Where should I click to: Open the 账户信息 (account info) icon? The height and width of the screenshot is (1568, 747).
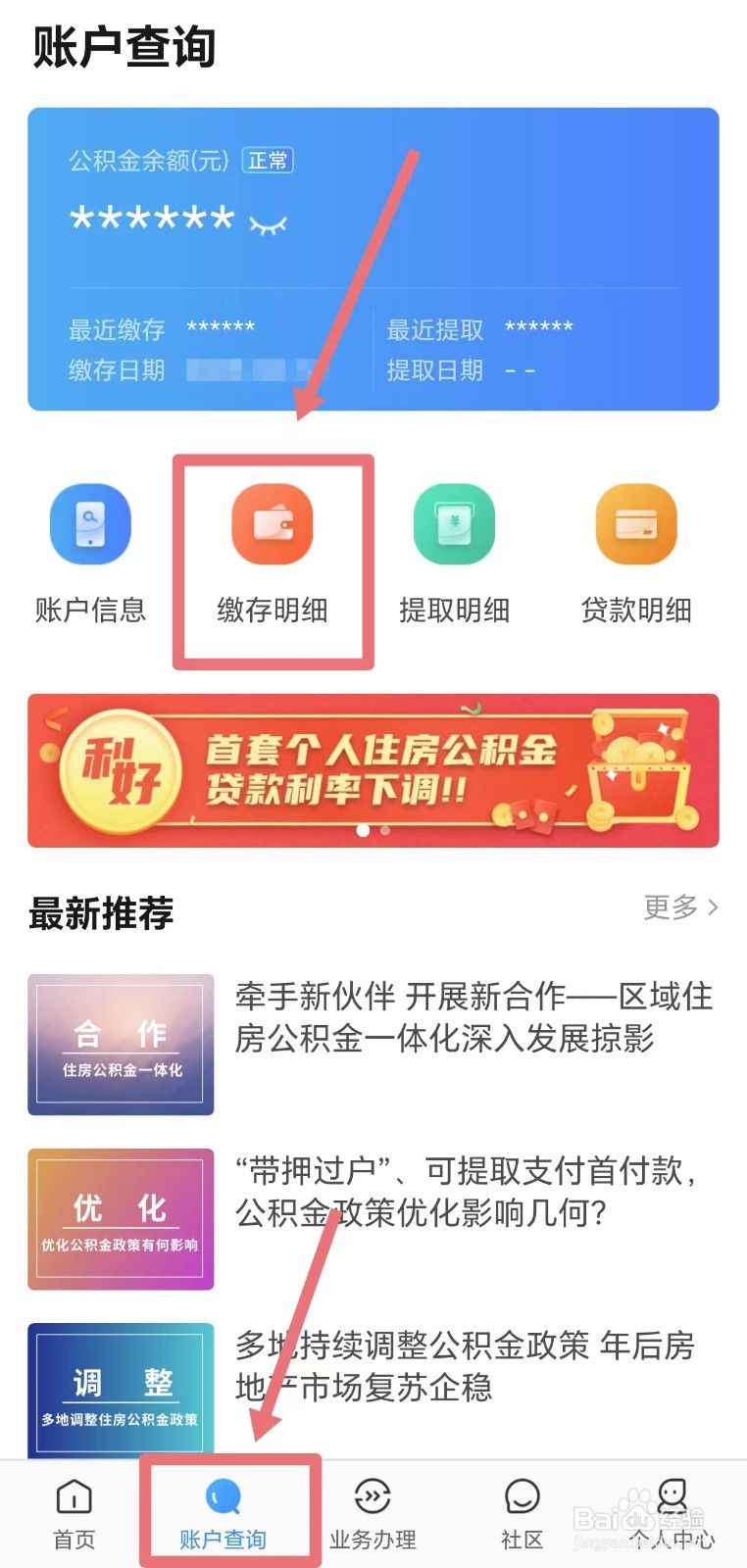click(90, 524)
